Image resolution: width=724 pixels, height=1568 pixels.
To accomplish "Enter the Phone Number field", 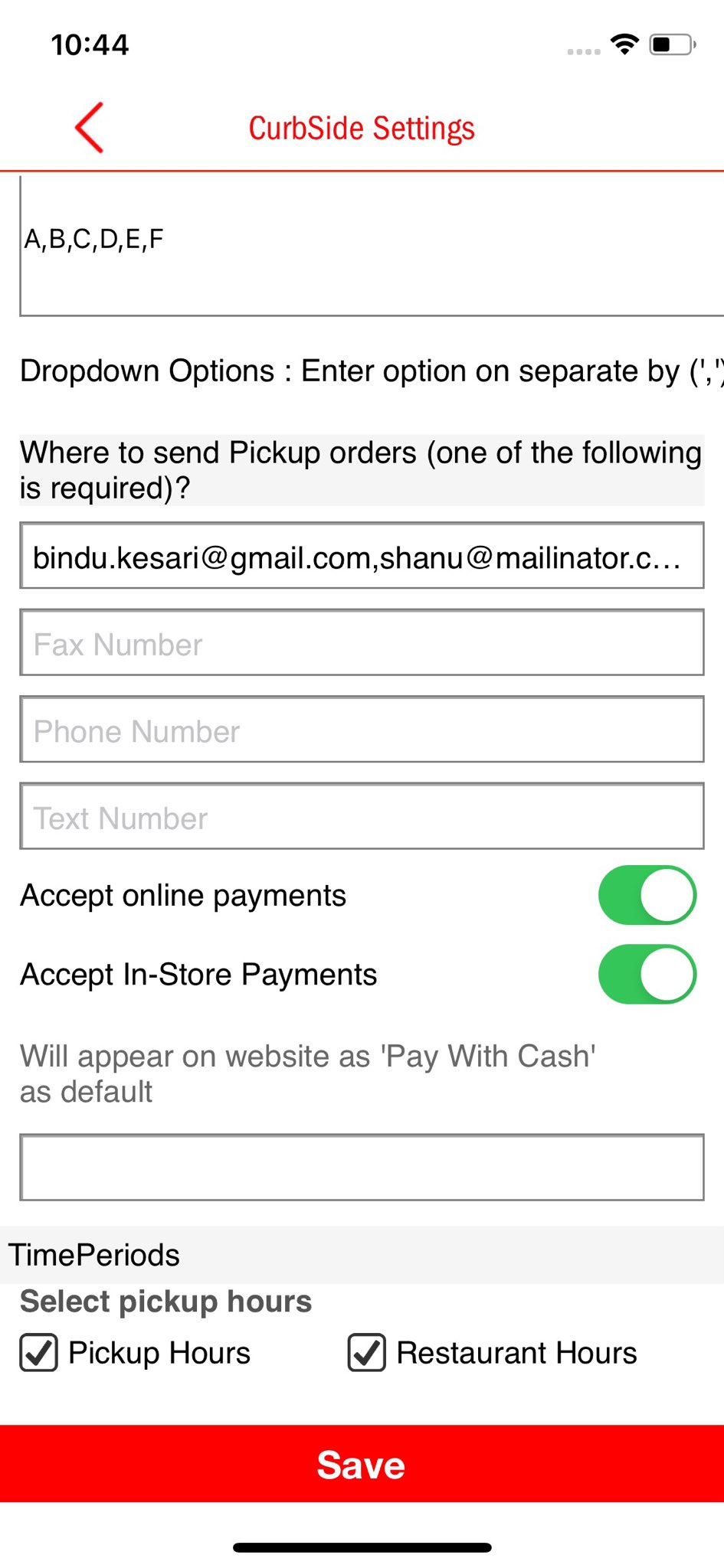I will (362, 730).
